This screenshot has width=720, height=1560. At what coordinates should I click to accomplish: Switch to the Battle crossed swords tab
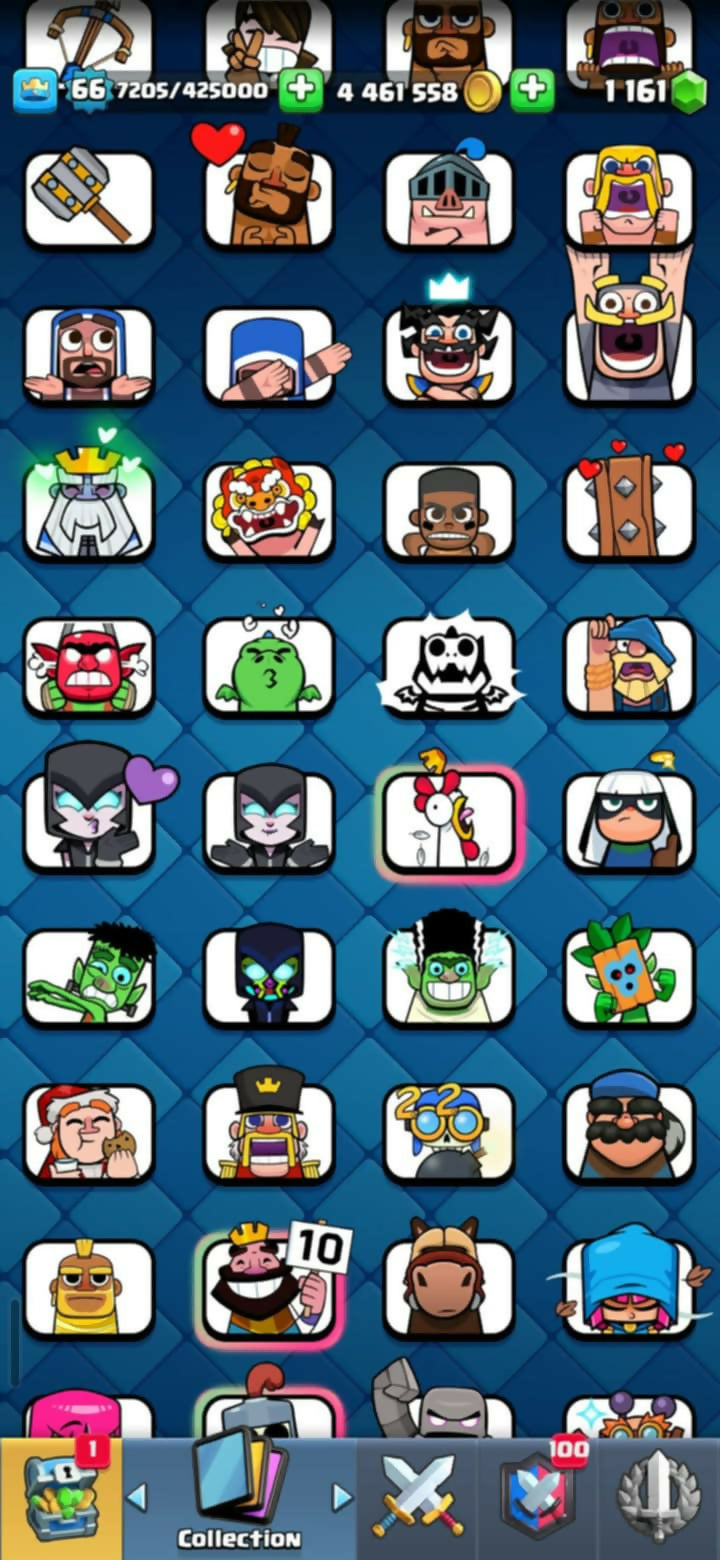point(416,1498)
